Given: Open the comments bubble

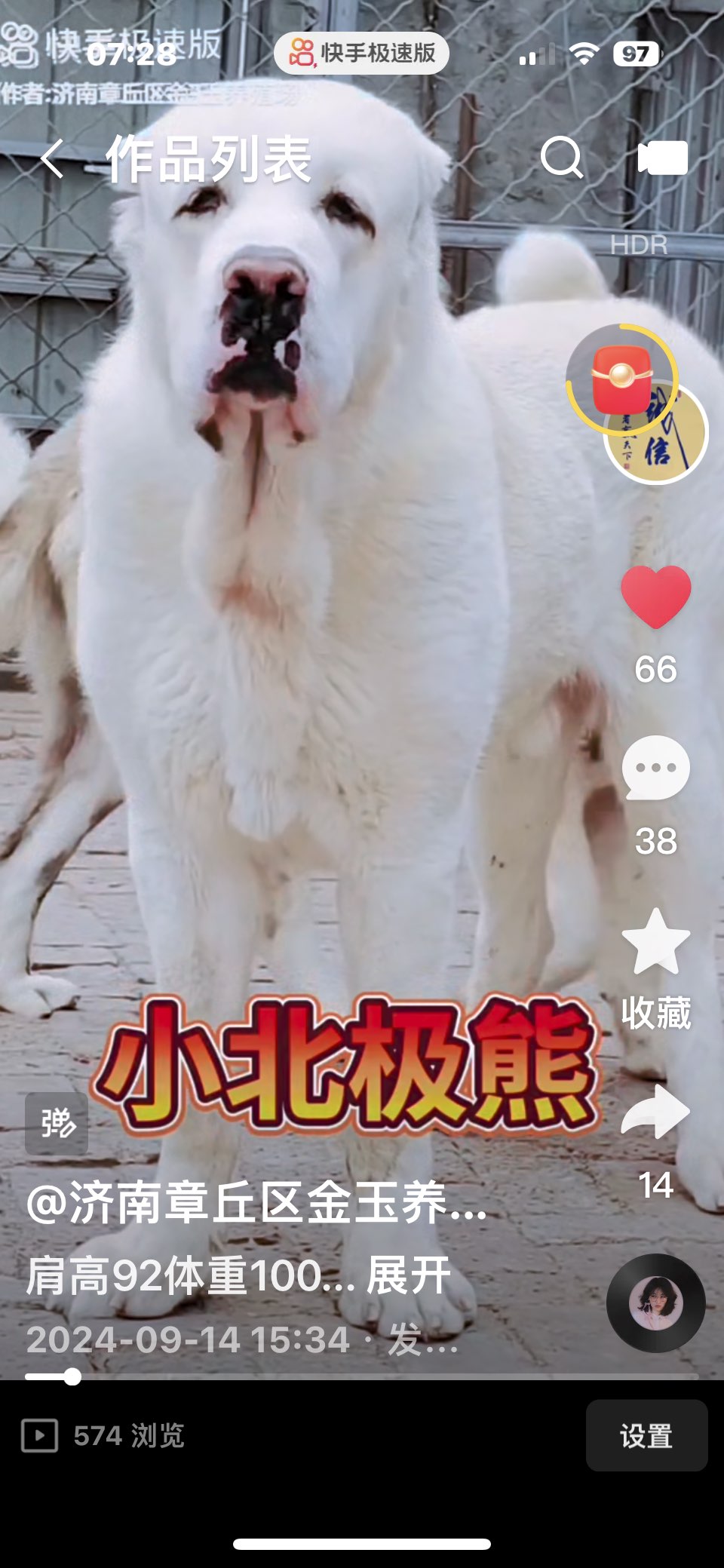Looking at the screenshot, I should coord(655,769).
